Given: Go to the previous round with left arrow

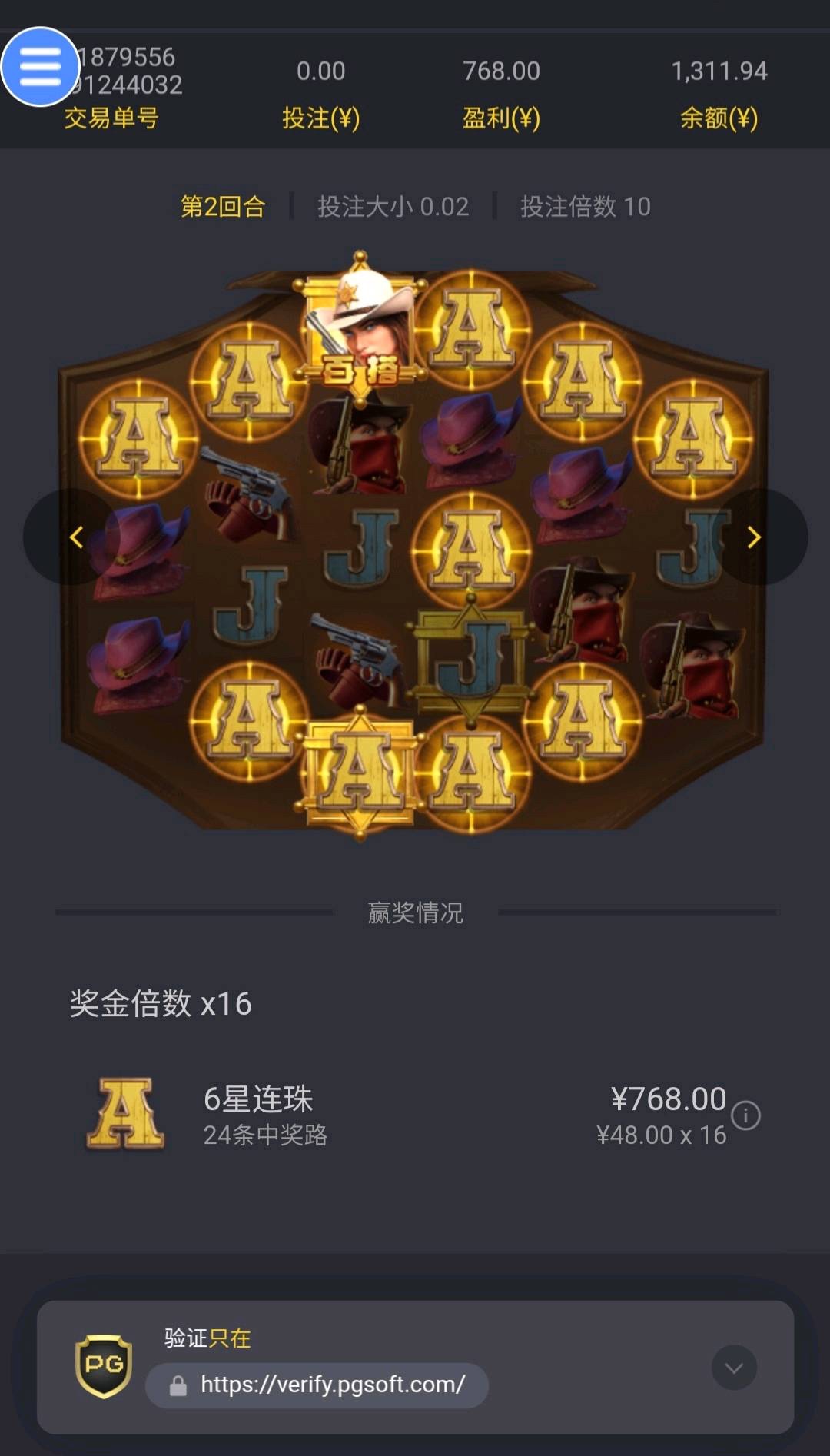Looking at the screenshot, I should (75, 537).
